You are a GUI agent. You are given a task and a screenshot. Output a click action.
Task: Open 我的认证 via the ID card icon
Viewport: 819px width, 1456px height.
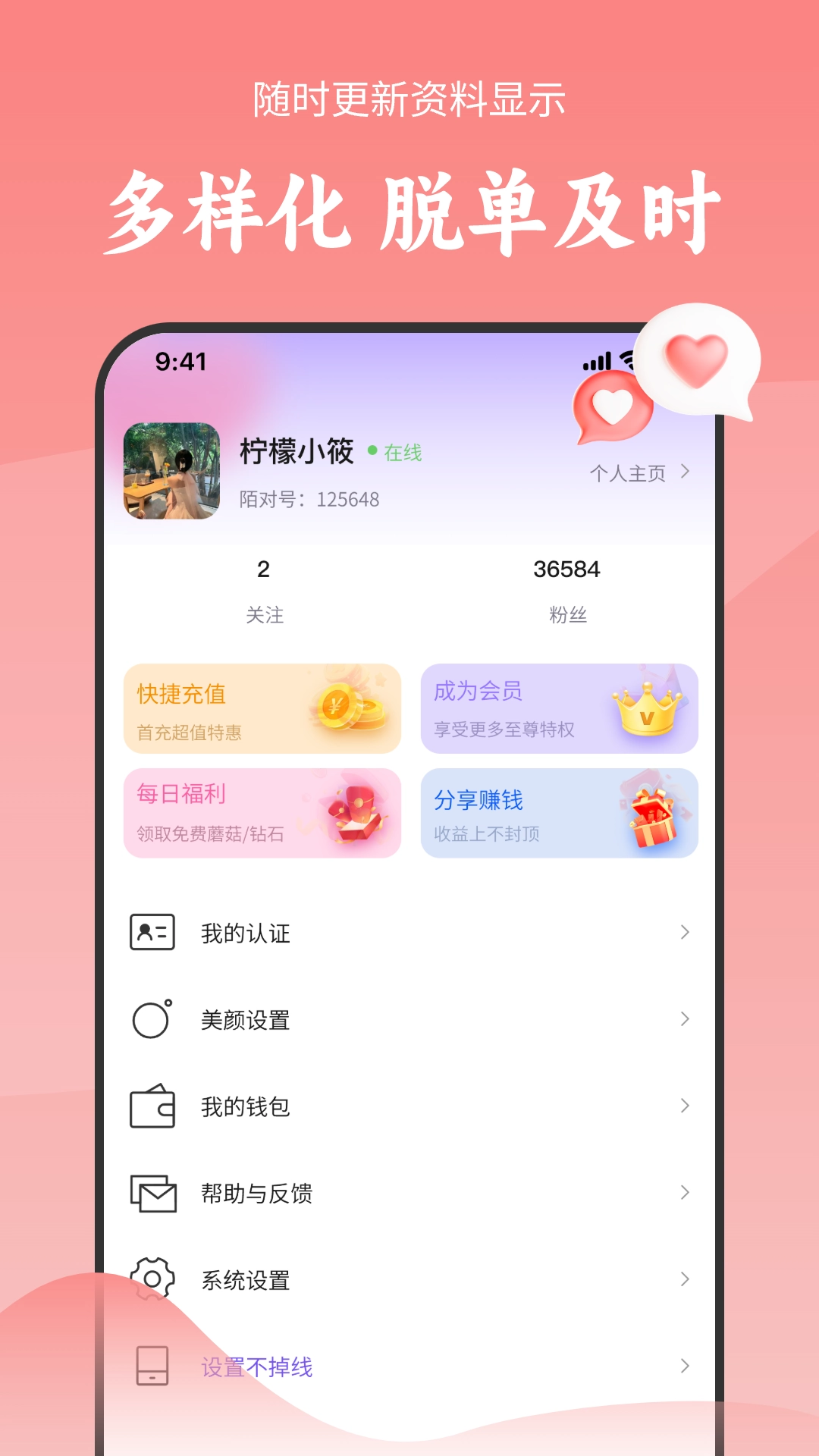tap(151, 933)
